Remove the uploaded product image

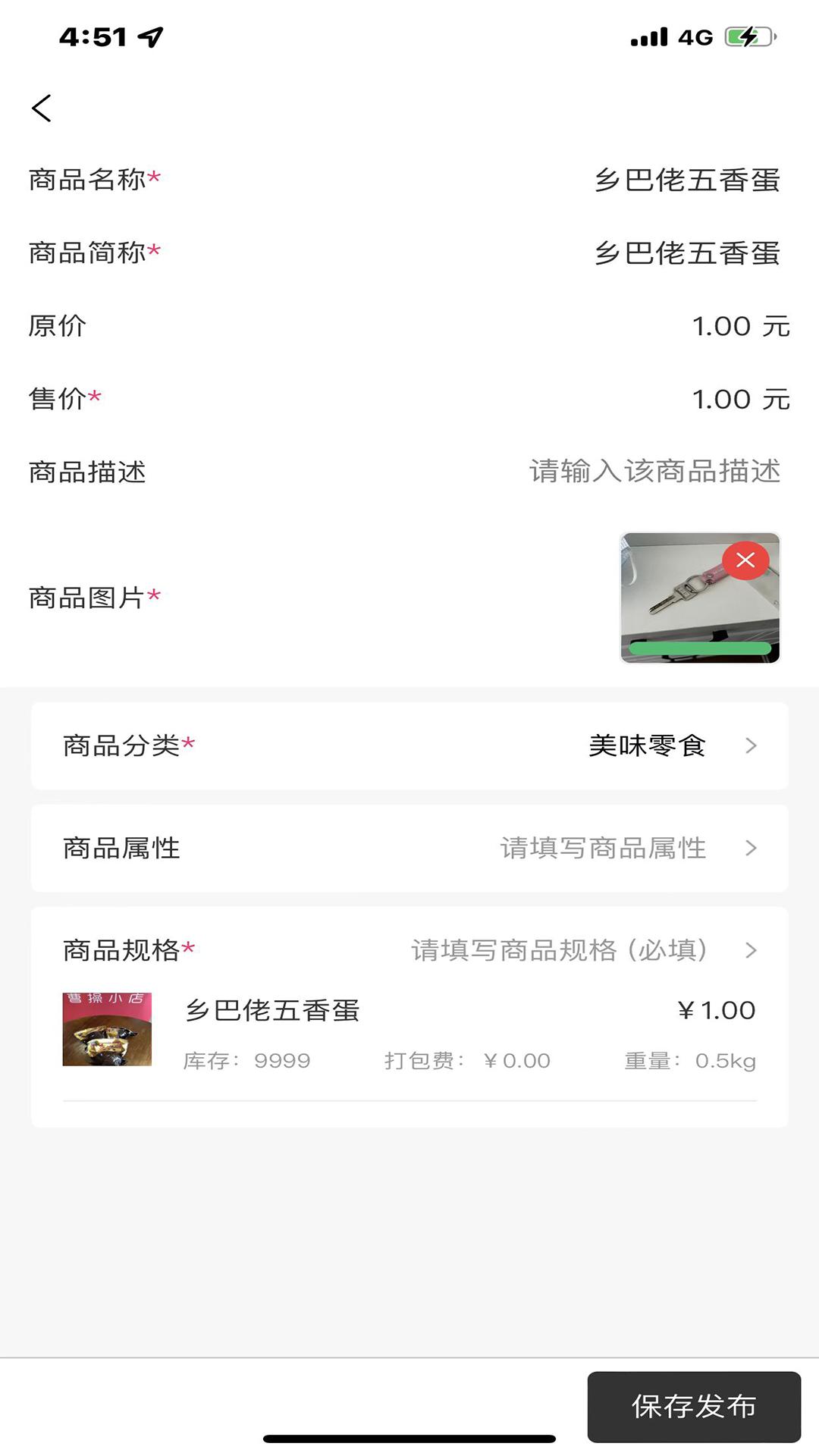tap(745, 560)
